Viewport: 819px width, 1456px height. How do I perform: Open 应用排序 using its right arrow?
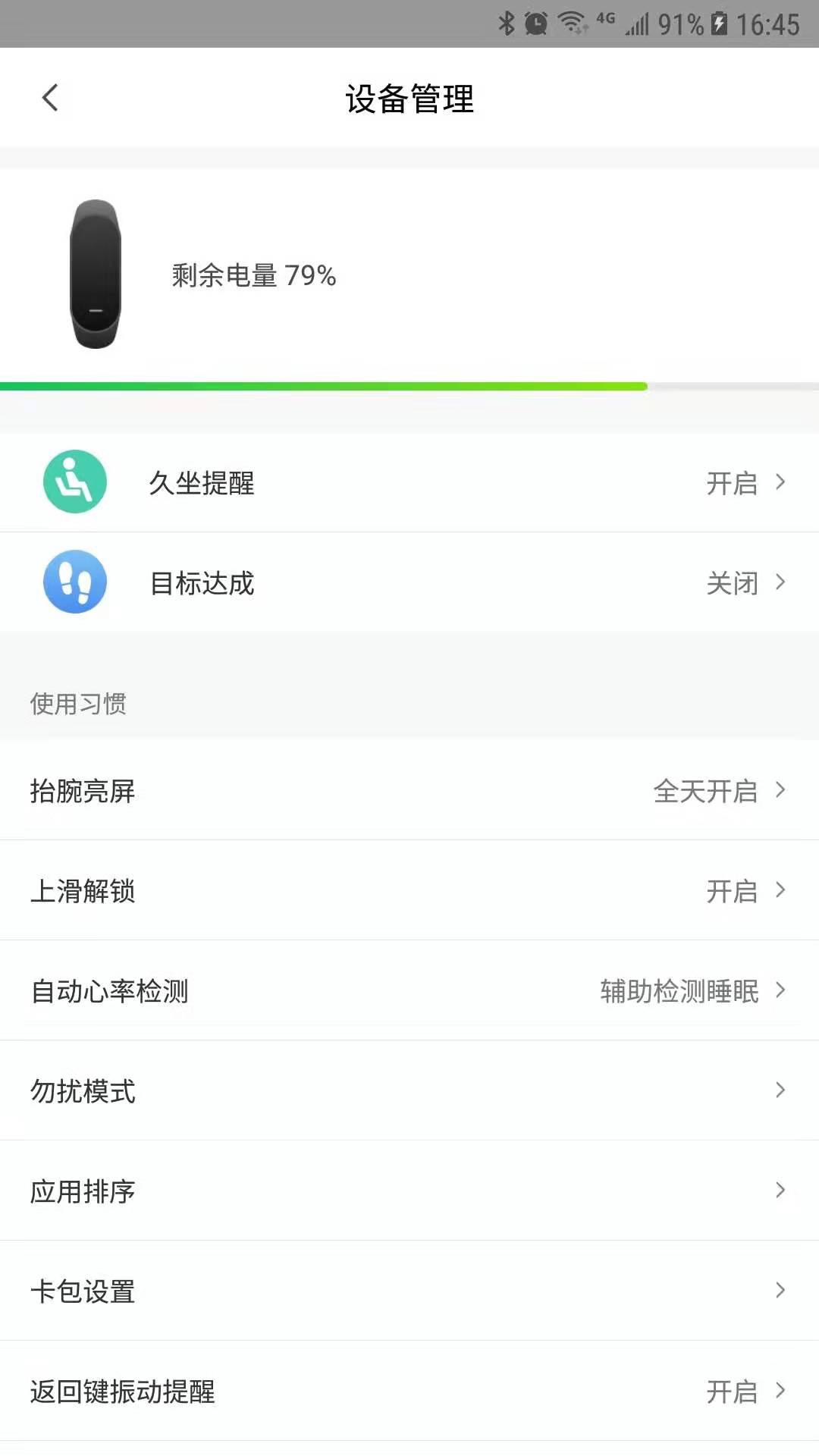coord(781,1191)
